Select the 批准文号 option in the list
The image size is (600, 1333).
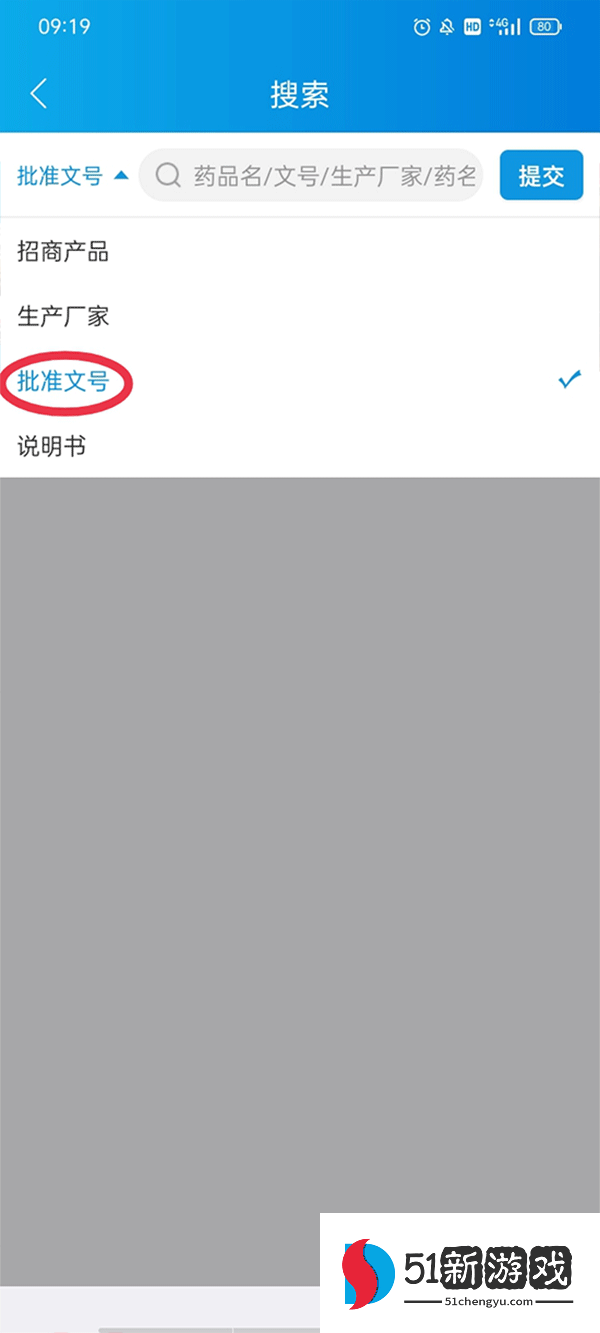pyautogui.click(x=63, y=382)
